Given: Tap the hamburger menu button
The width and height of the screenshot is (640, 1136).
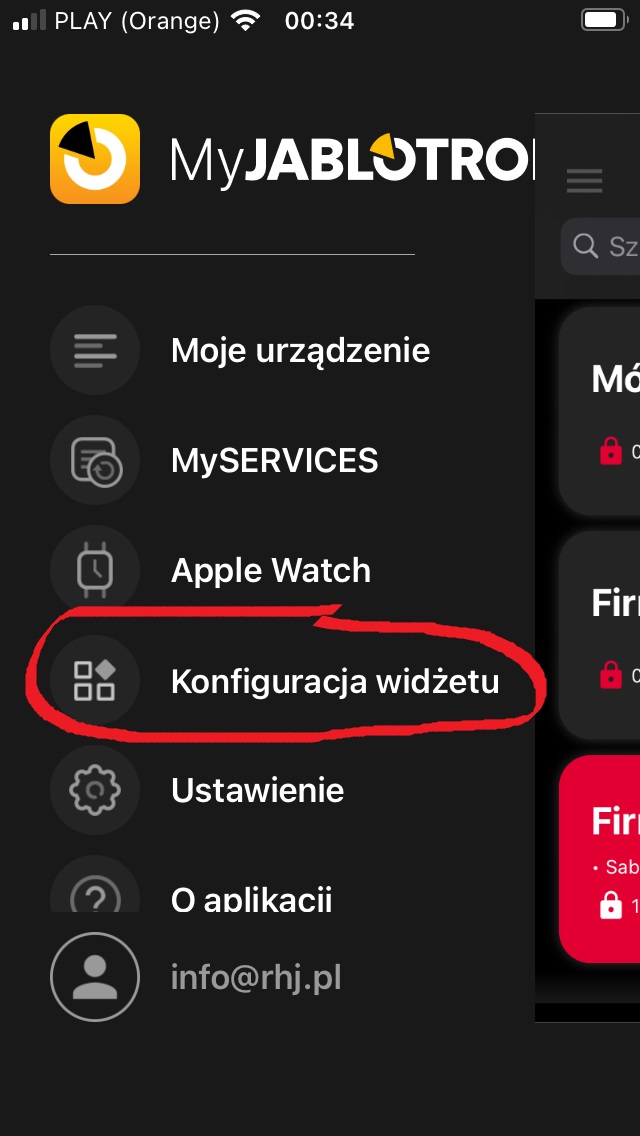Looking at the screenshot, I should (584, 180).
